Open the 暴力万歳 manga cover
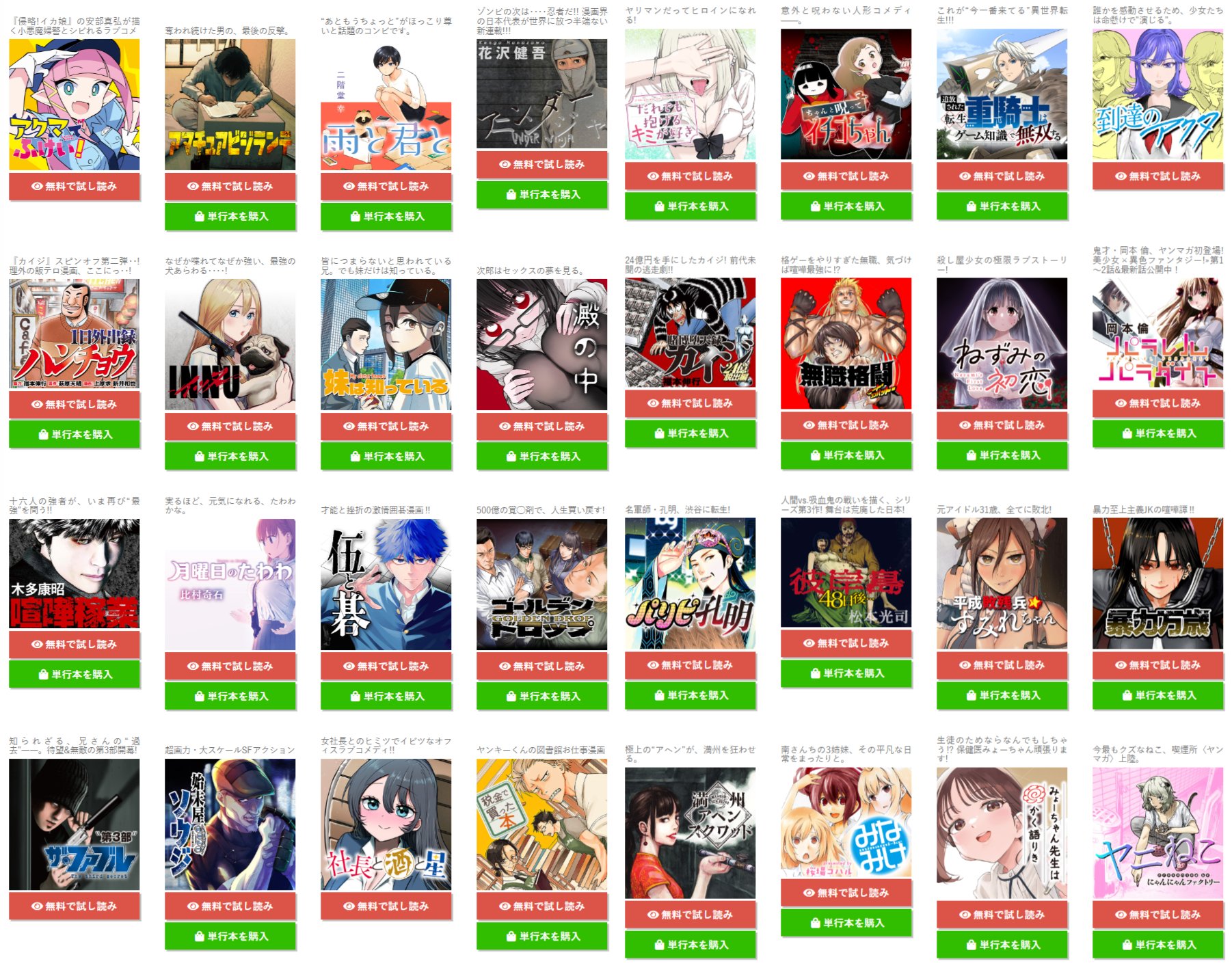The height and width of the screenshot is (970, 1232). (1157, 583)
